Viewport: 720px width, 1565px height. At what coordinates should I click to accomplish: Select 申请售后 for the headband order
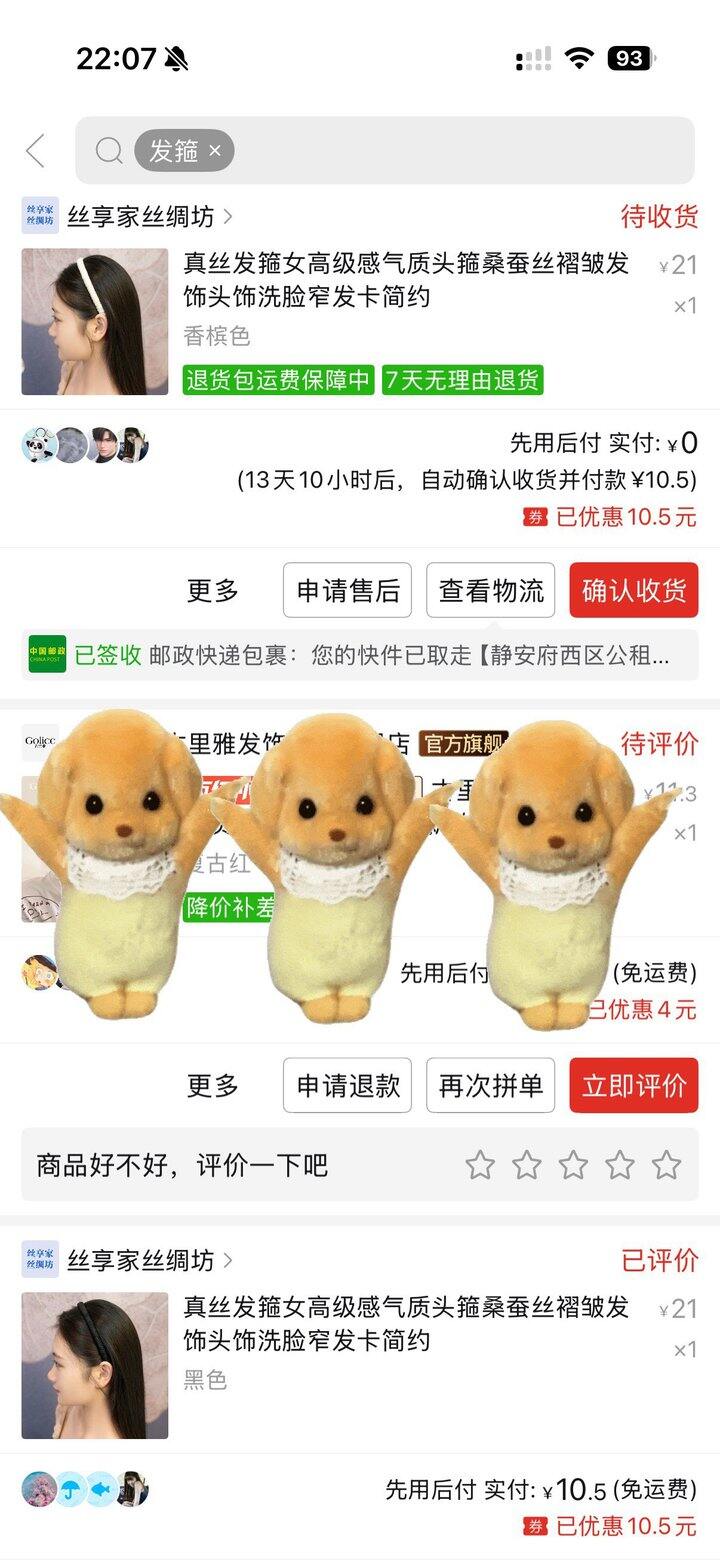point(347,590)
